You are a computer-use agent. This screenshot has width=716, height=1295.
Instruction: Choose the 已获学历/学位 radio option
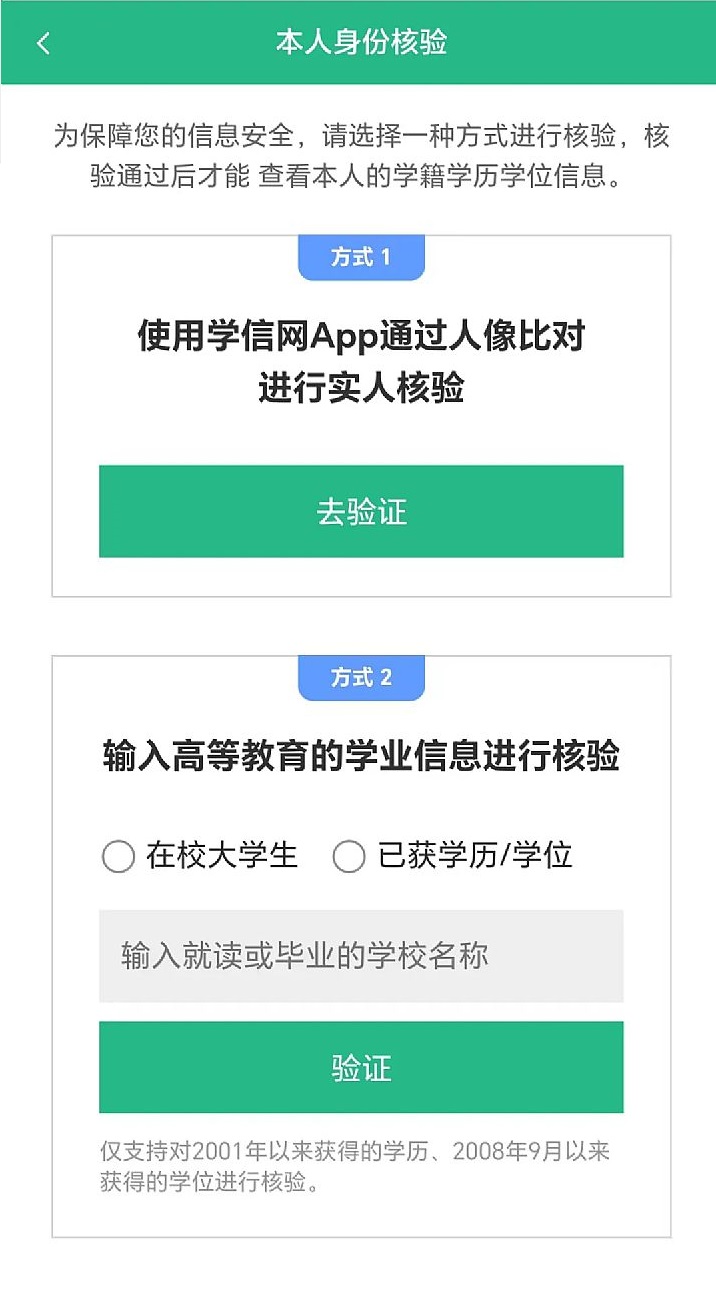(348, 857)
